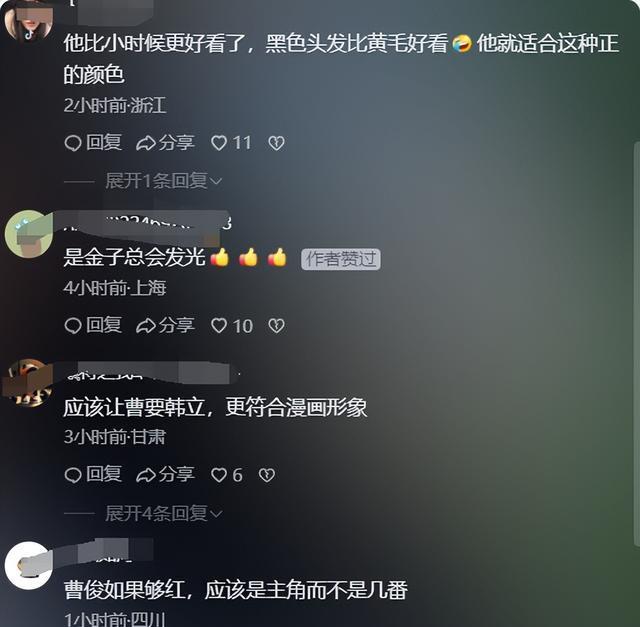Reply to the 是金子总会发光 comment
The image size is (640, 627).
coord(93,325)
